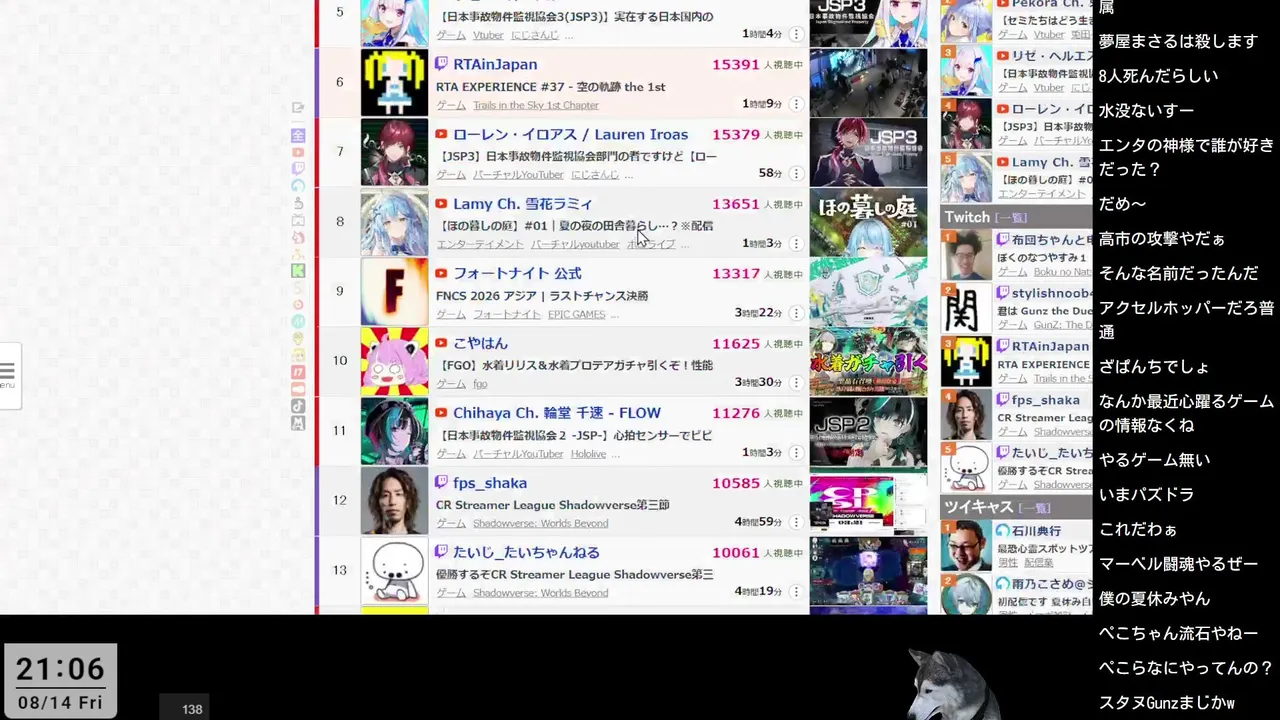
Task: Select the fgo tag under こやはん
Action: click(x=480, y=384)
